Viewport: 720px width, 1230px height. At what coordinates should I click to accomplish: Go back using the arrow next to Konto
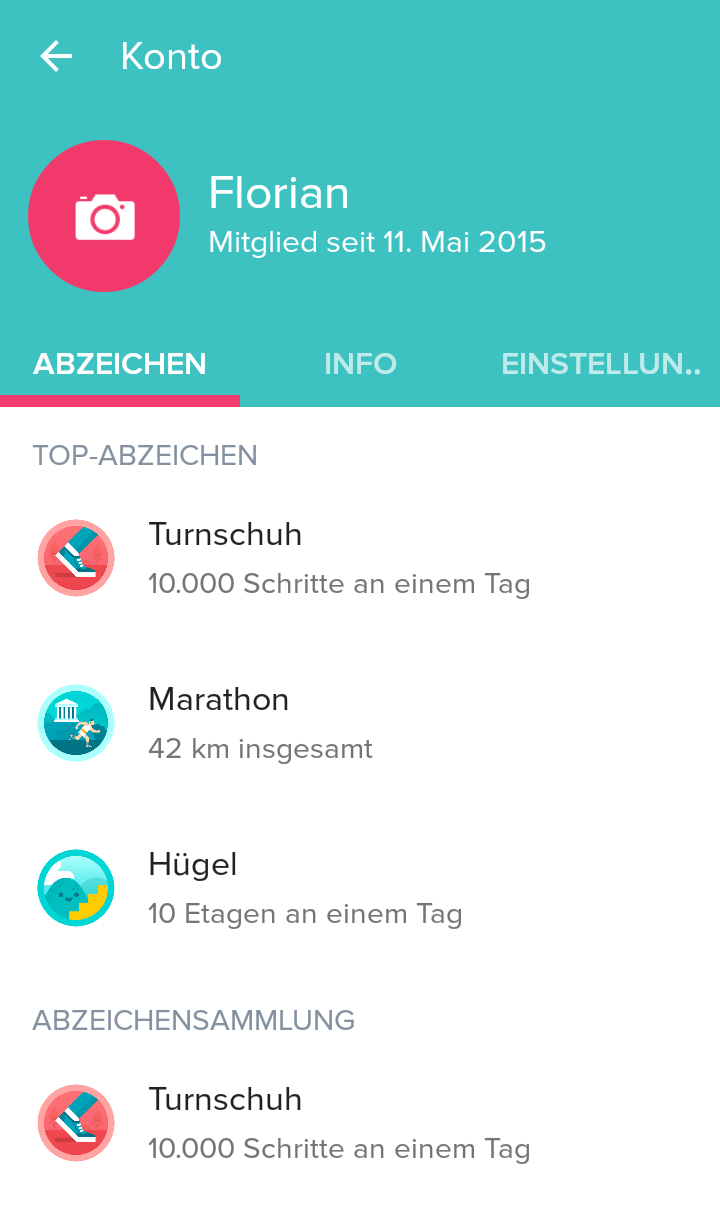click(x=56, y=56)
